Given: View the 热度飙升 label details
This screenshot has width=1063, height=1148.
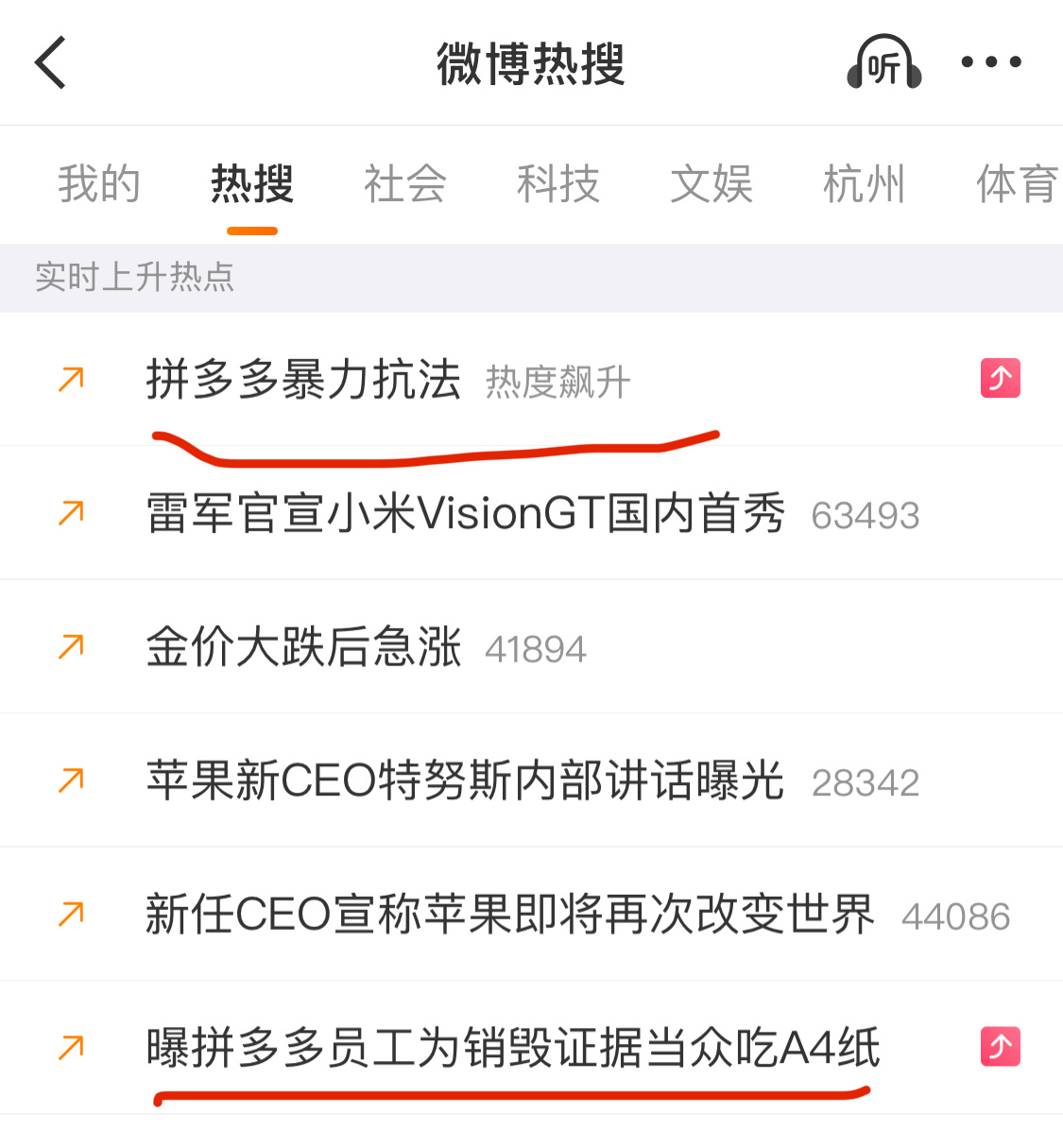Looking at the screenshot, I should coord(557,381).
